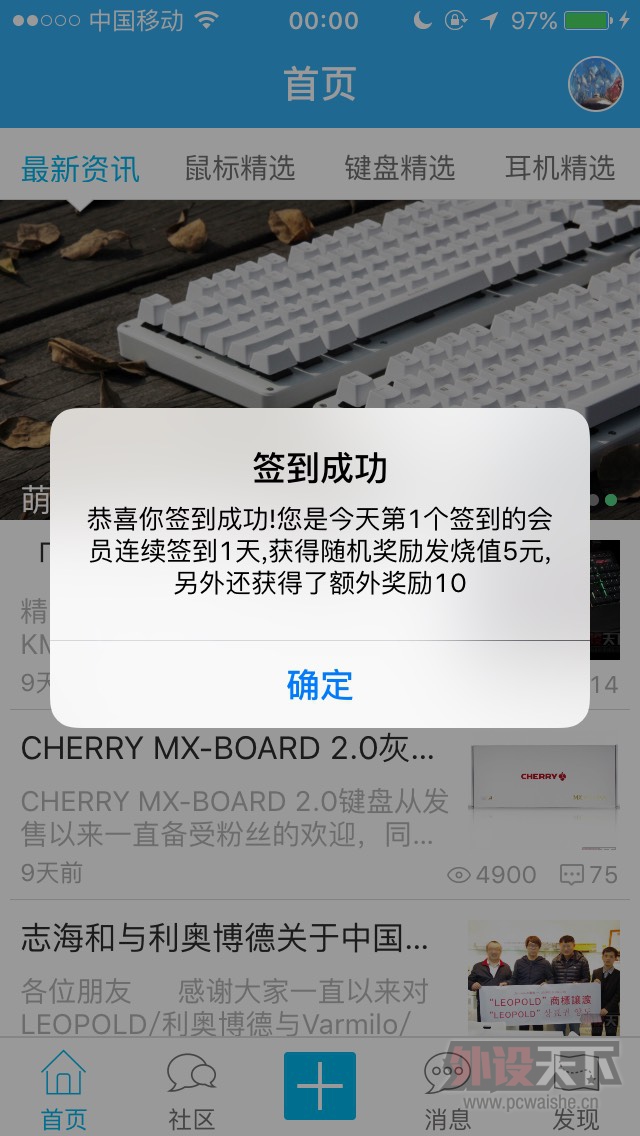This screenshot has height=1136, width=640.
Task: Switch to the 社区 bottom tab
Action: click(191, 1090)
